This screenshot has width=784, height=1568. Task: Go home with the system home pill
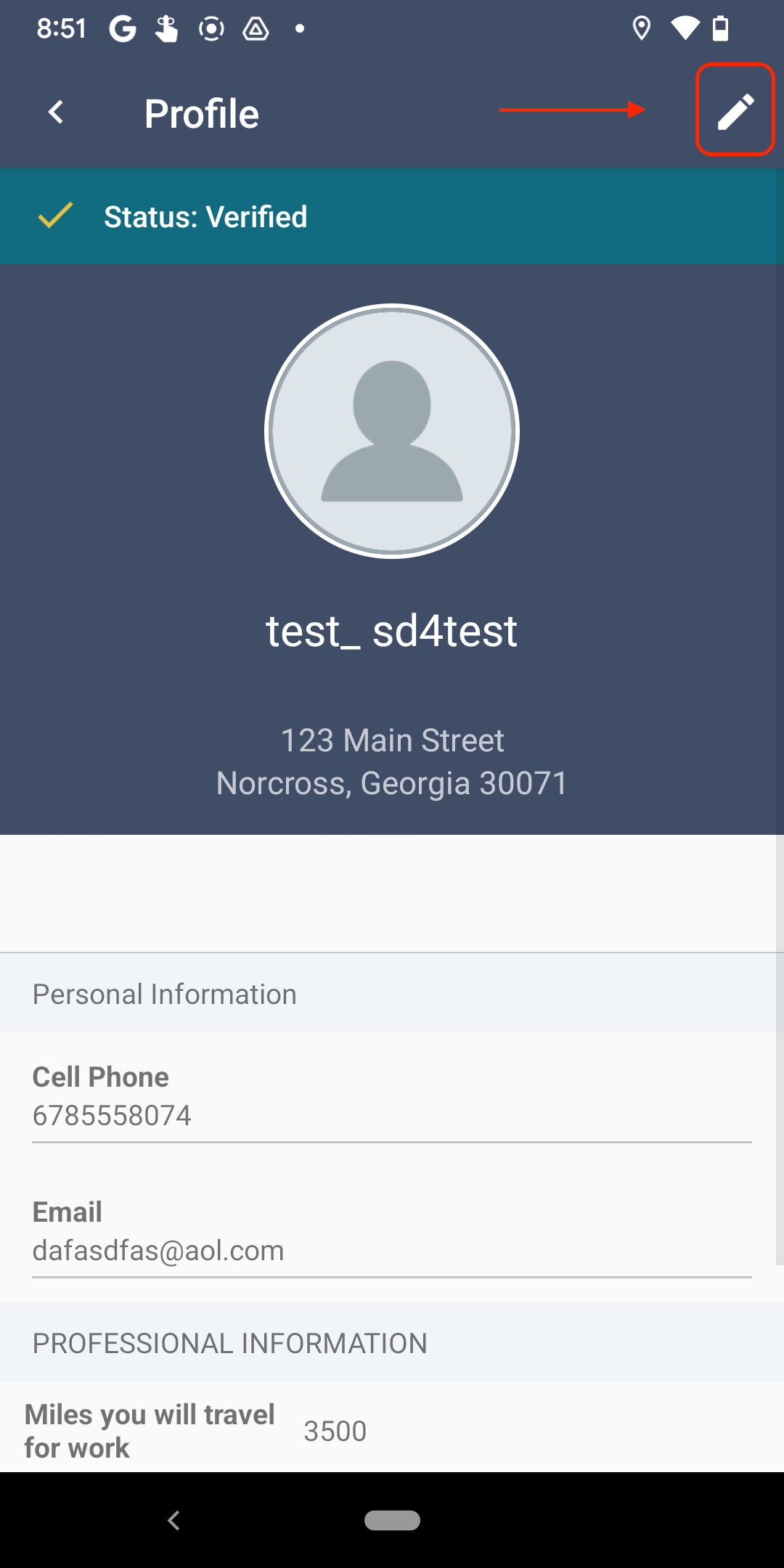pyautogui.click(x=392, y=1520)
